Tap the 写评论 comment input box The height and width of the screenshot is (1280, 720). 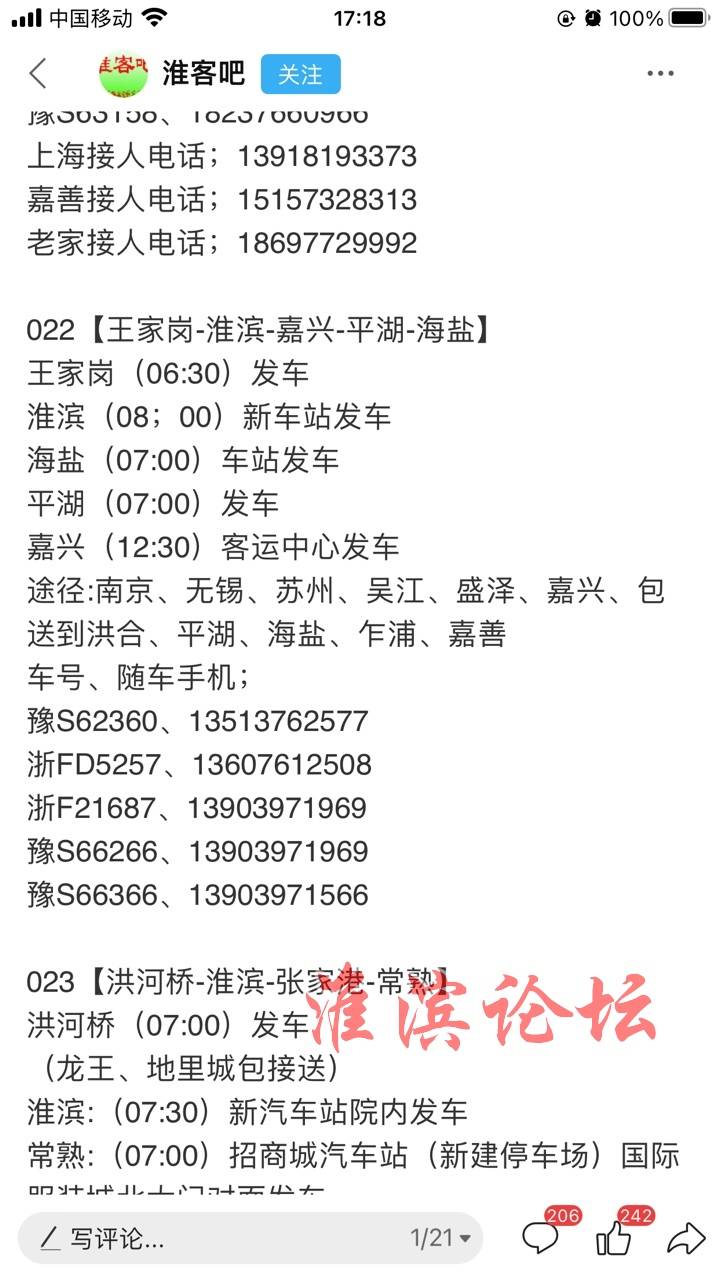pos(250,1238)
